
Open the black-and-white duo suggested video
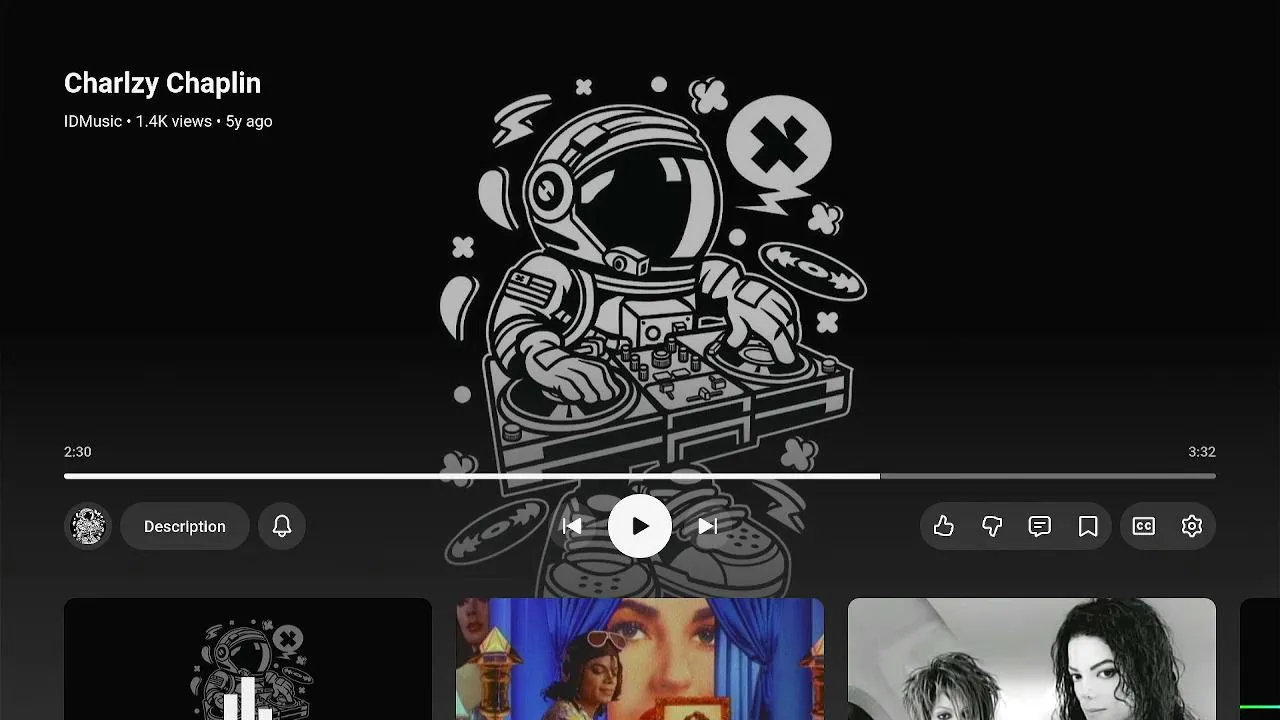pyautogui.click(x=1032, y=658)
